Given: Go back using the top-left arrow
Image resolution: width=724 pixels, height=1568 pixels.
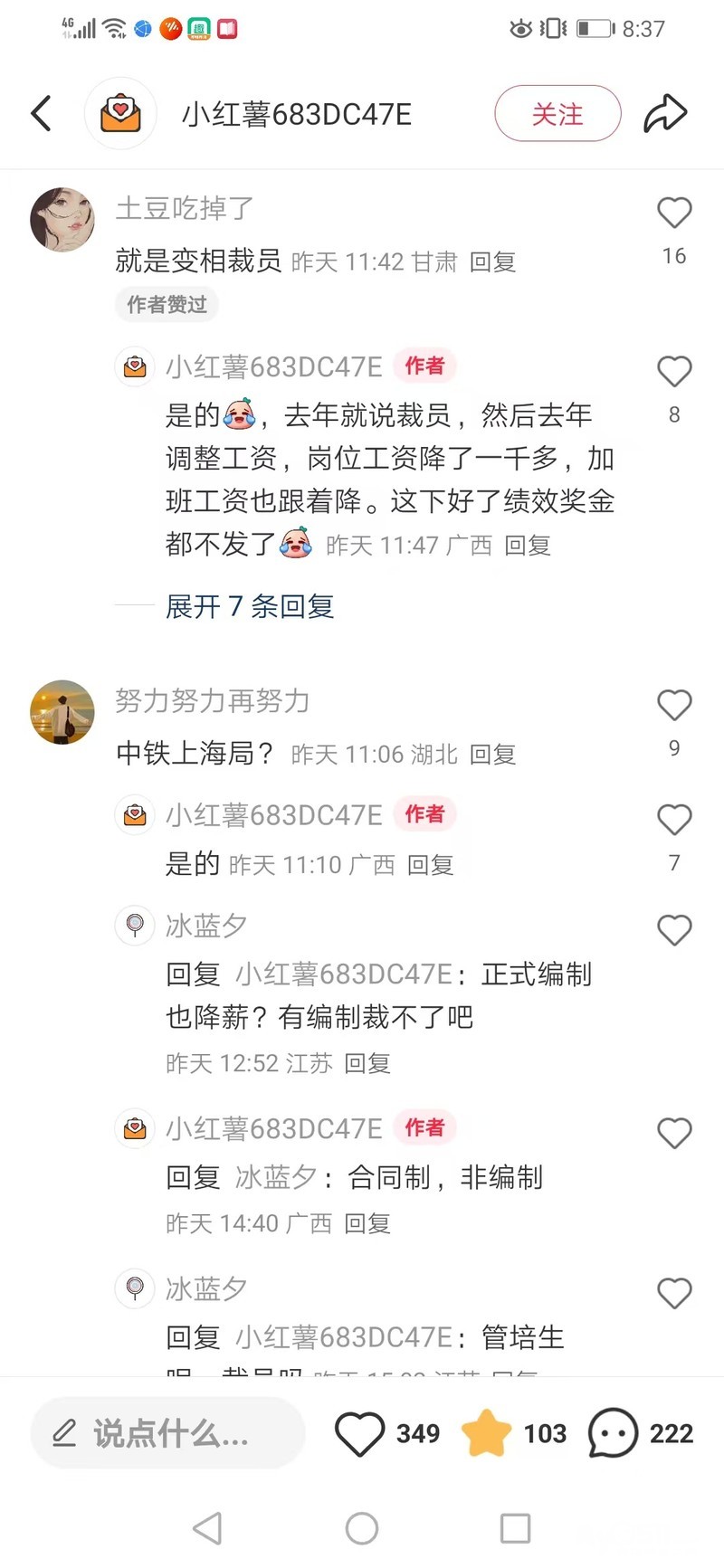Looking at the screenshot, I should click(42, 114).
